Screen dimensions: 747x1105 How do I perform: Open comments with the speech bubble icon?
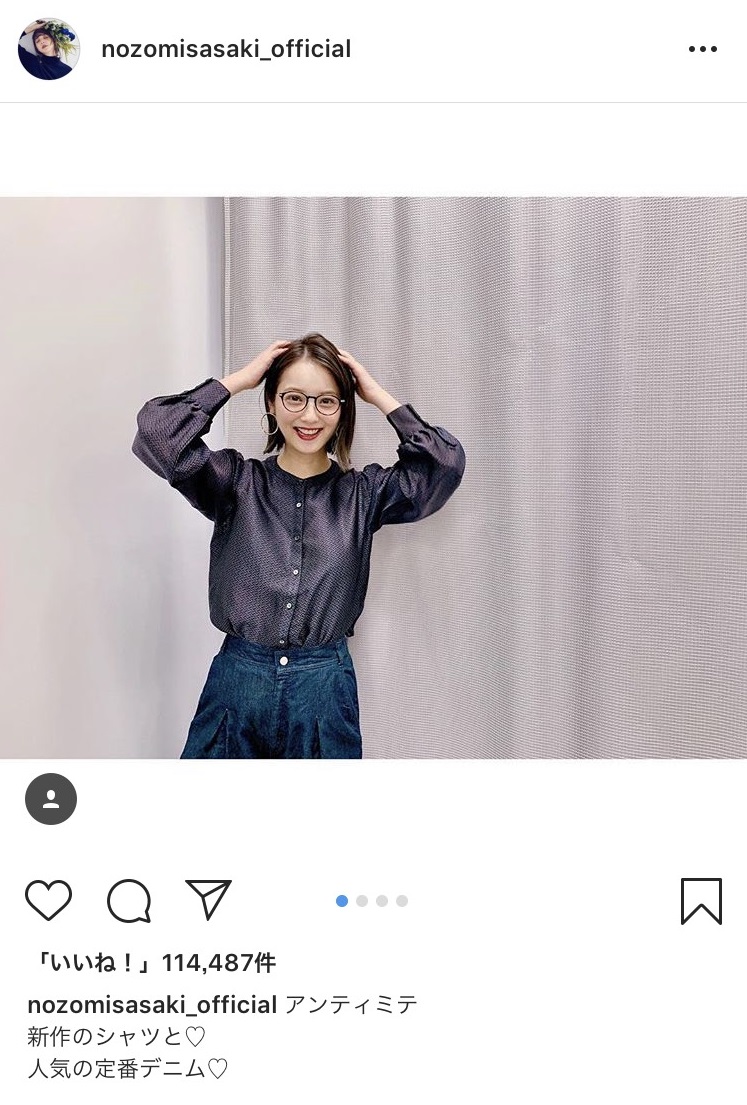click(129, 901)
